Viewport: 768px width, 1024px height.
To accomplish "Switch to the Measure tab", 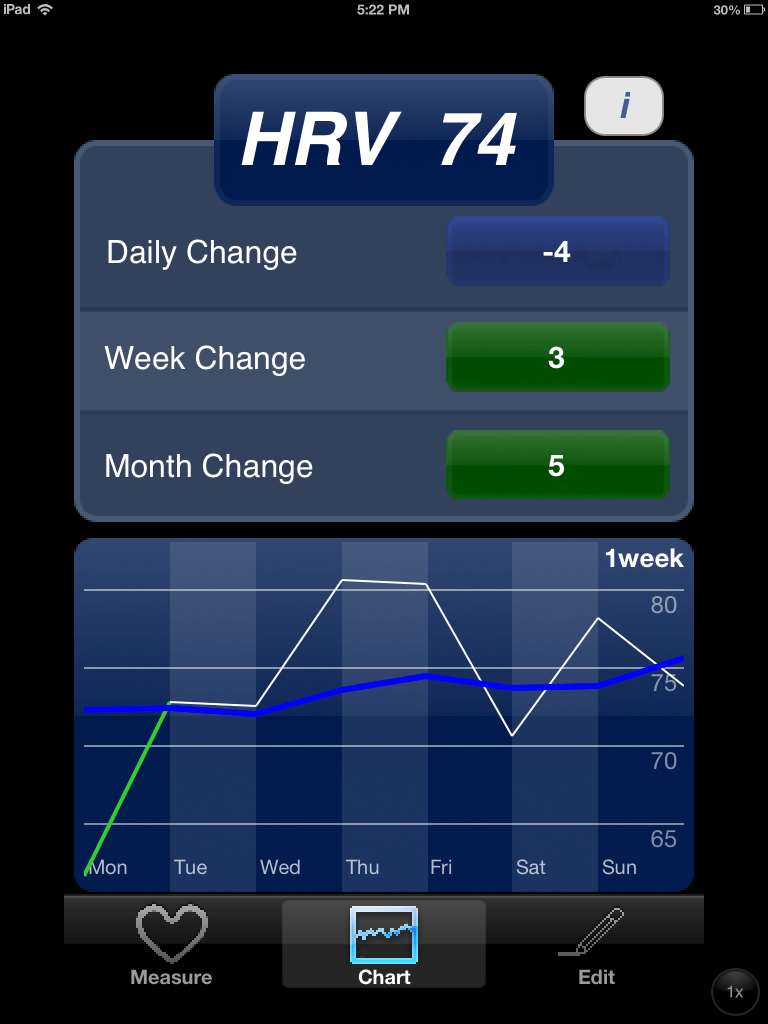I will [x=171, y=945].
